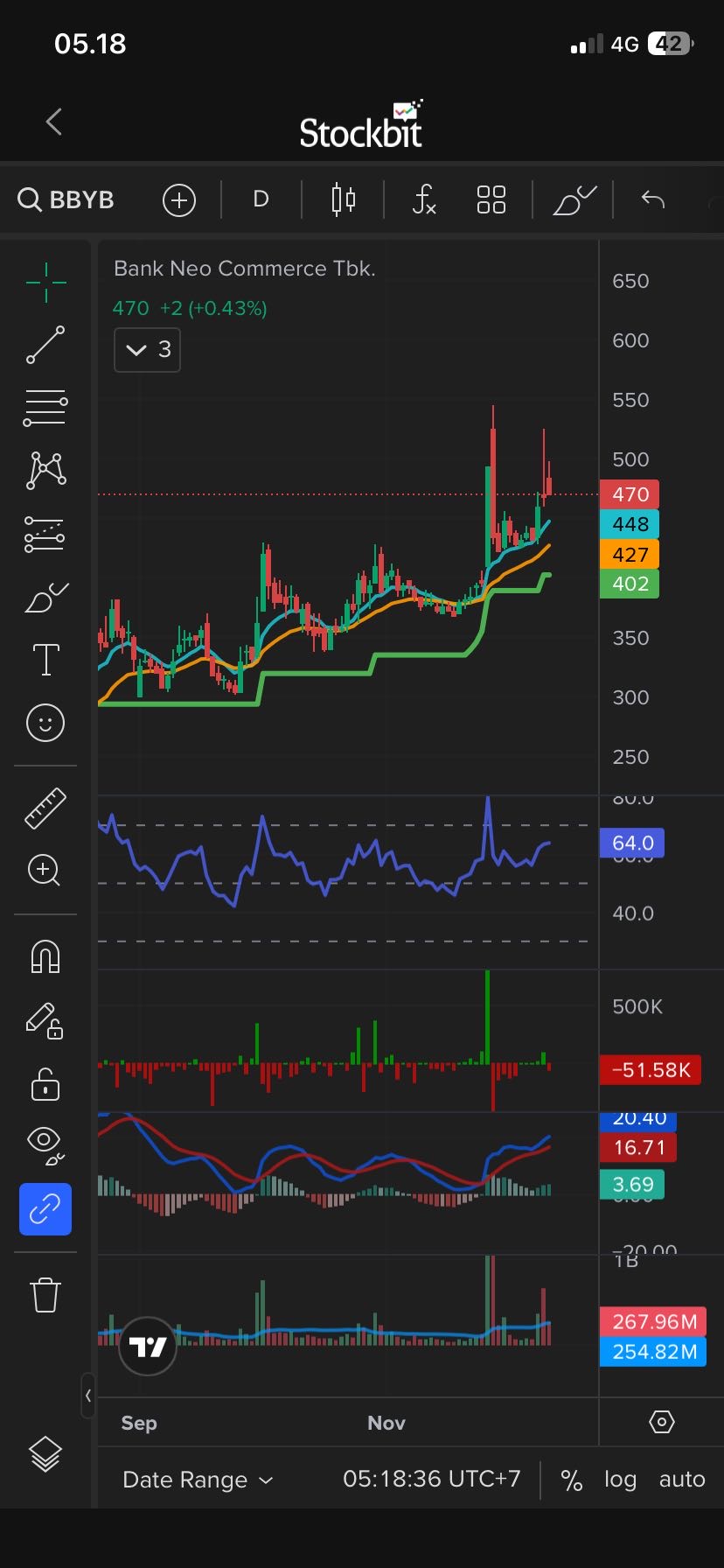724x1568 pixels.
Task: Go back using the header arrow
Action: point(54,122)
